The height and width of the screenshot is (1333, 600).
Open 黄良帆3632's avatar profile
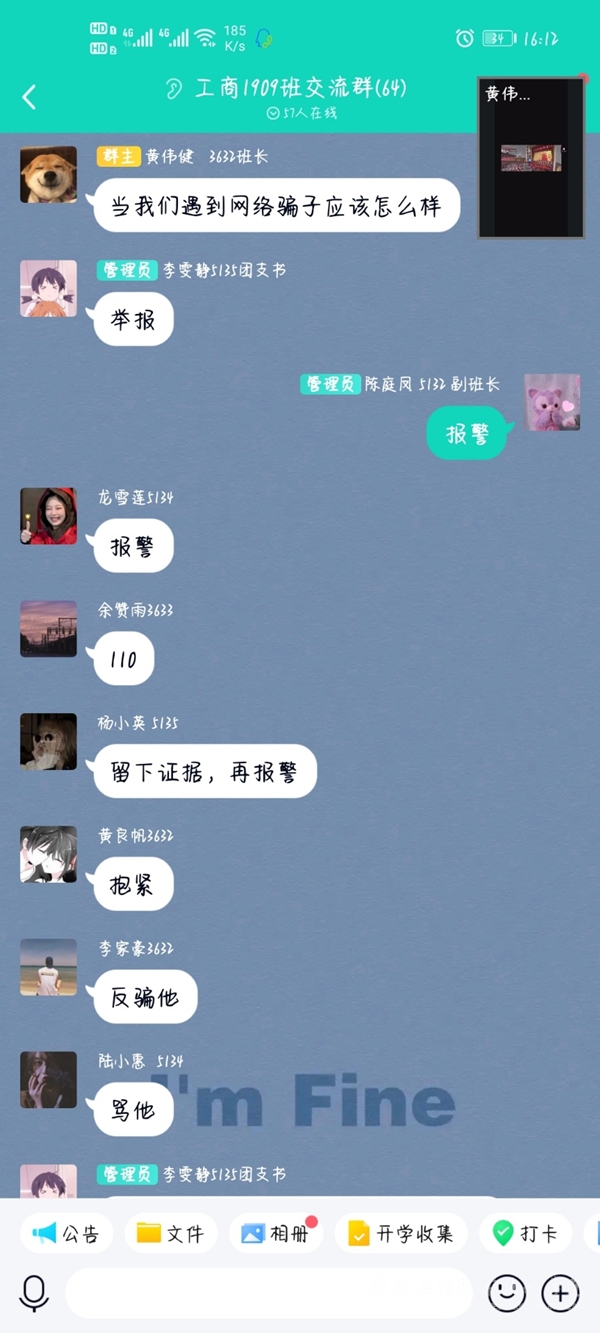[48, 855]
